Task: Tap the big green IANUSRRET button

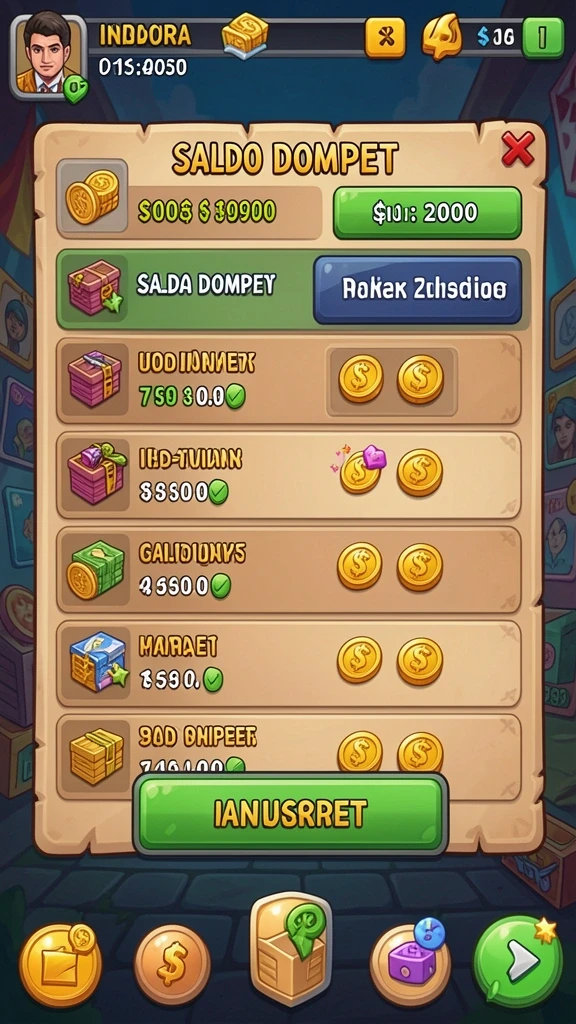Action: tap(290, 814)
